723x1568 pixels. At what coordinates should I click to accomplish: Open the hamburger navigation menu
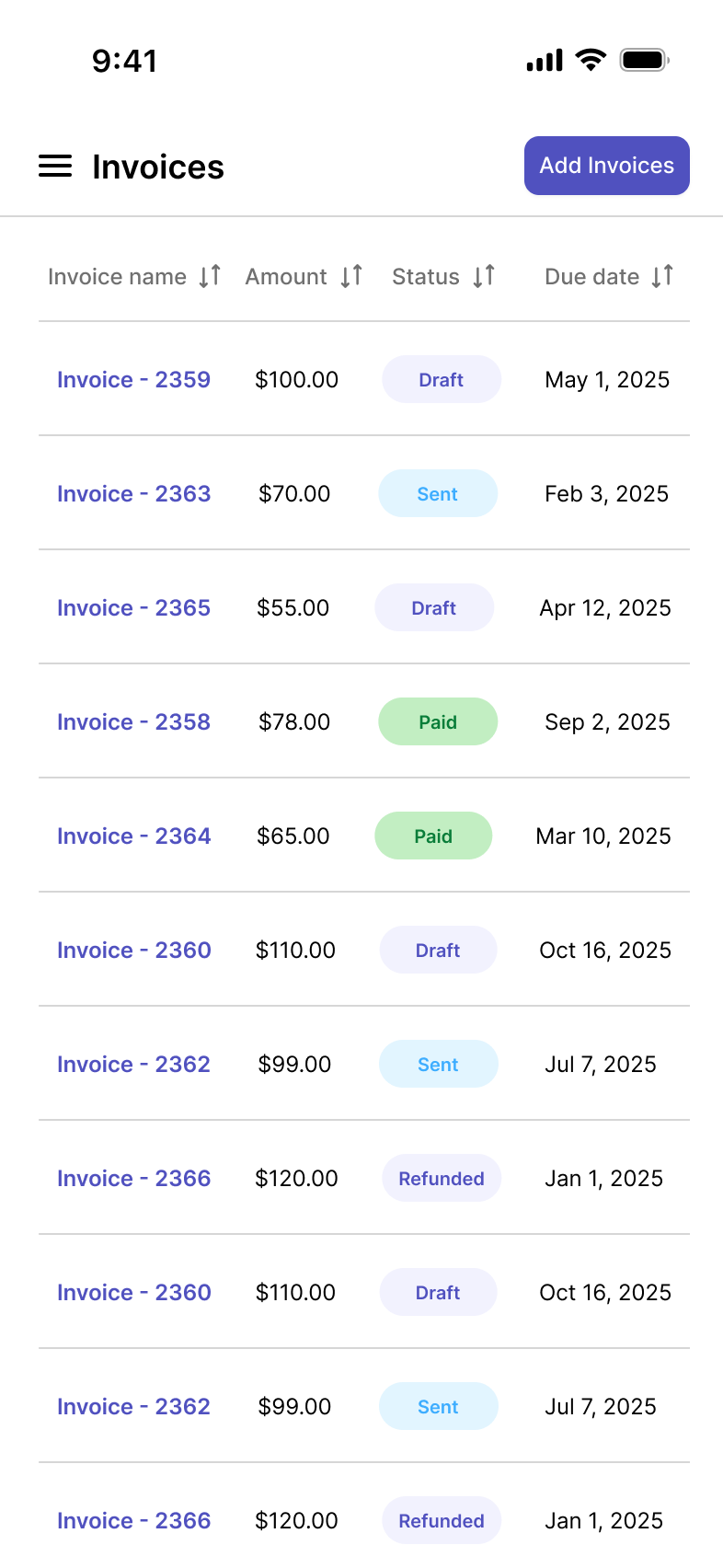point(55,166)
